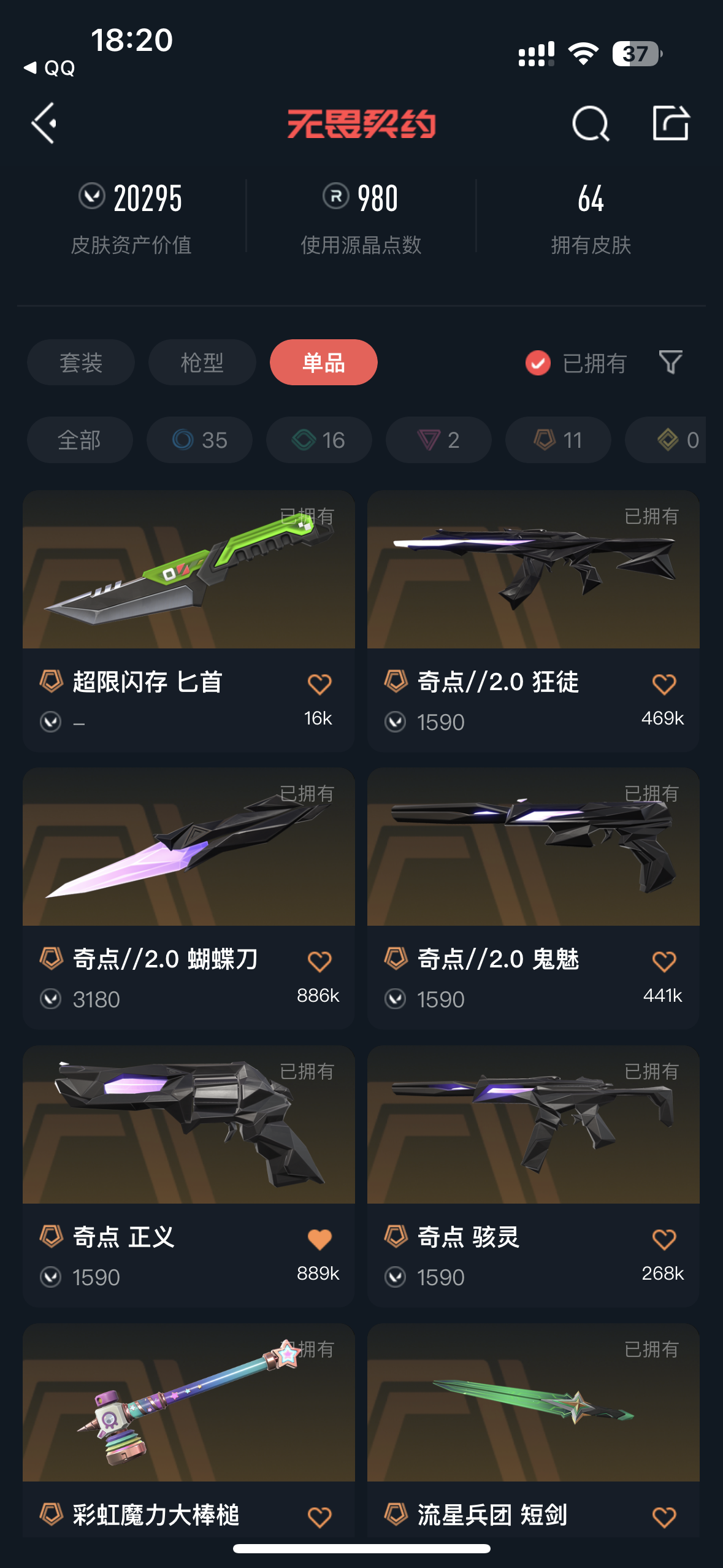Filter by the chip showing 35

pyautogui.click(x=199, y=440)
